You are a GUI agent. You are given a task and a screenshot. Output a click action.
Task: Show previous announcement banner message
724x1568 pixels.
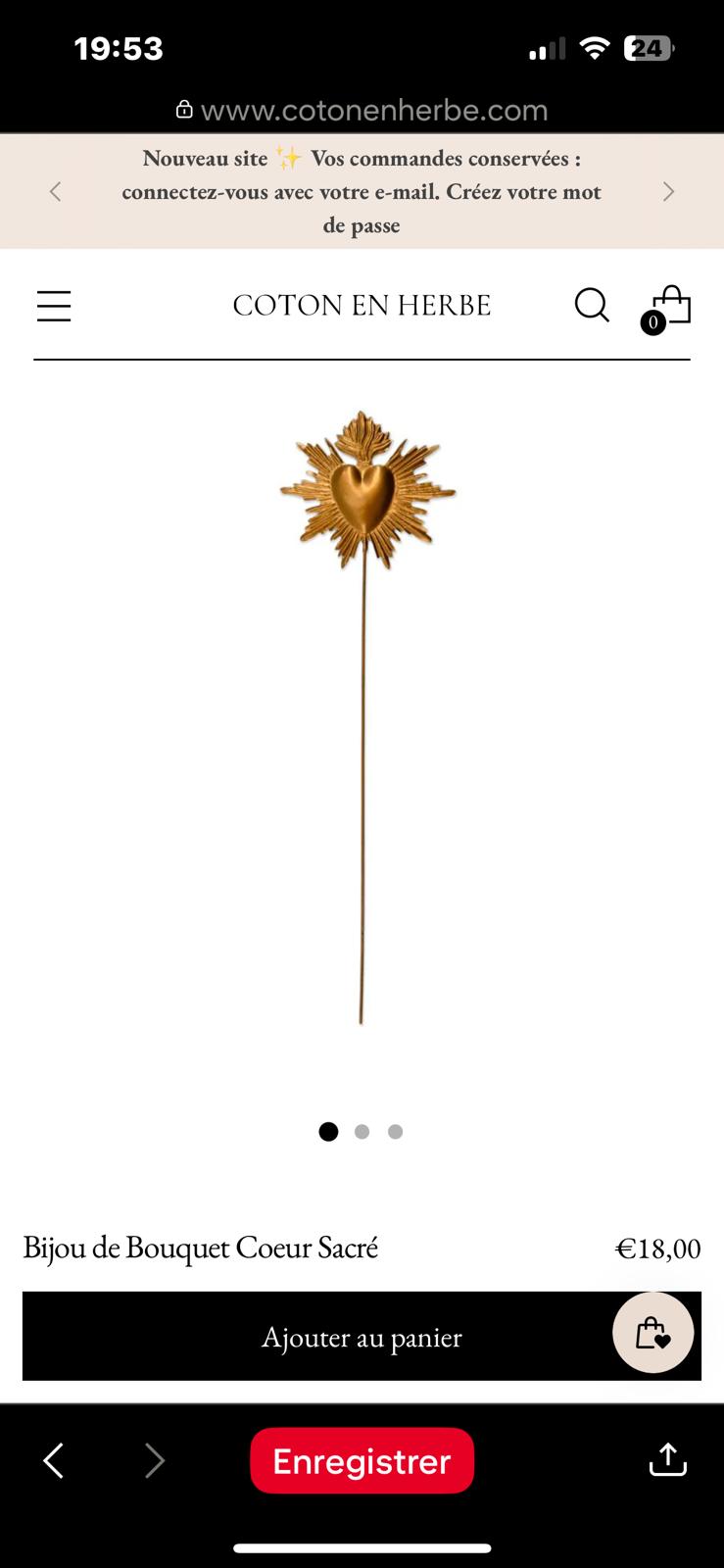point(56,191)
